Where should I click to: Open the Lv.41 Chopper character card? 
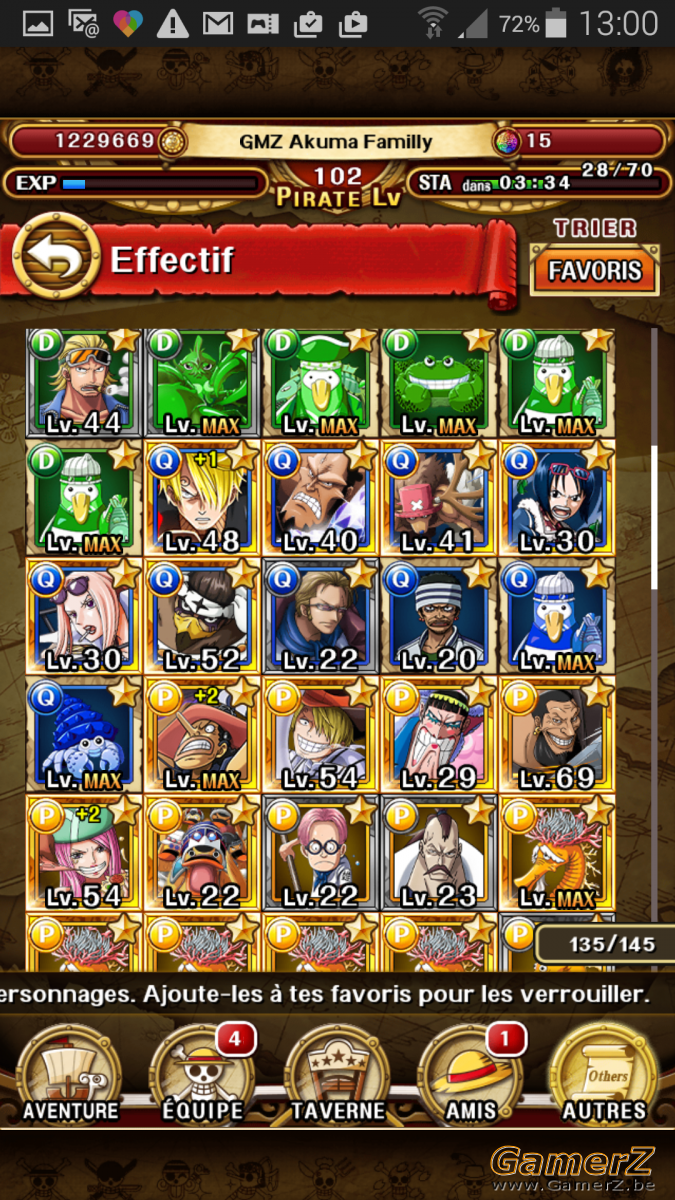click(x=439, y=498)
